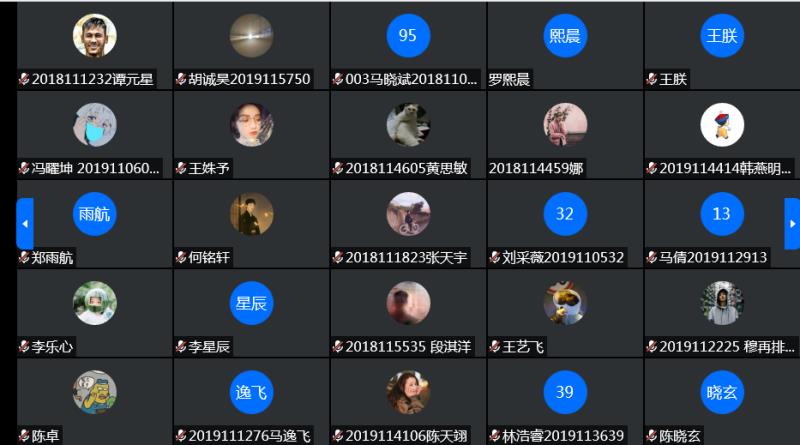Tap participant tile 王姝予
The height and width of the screenshot is (445, 800).
[251, 134]
